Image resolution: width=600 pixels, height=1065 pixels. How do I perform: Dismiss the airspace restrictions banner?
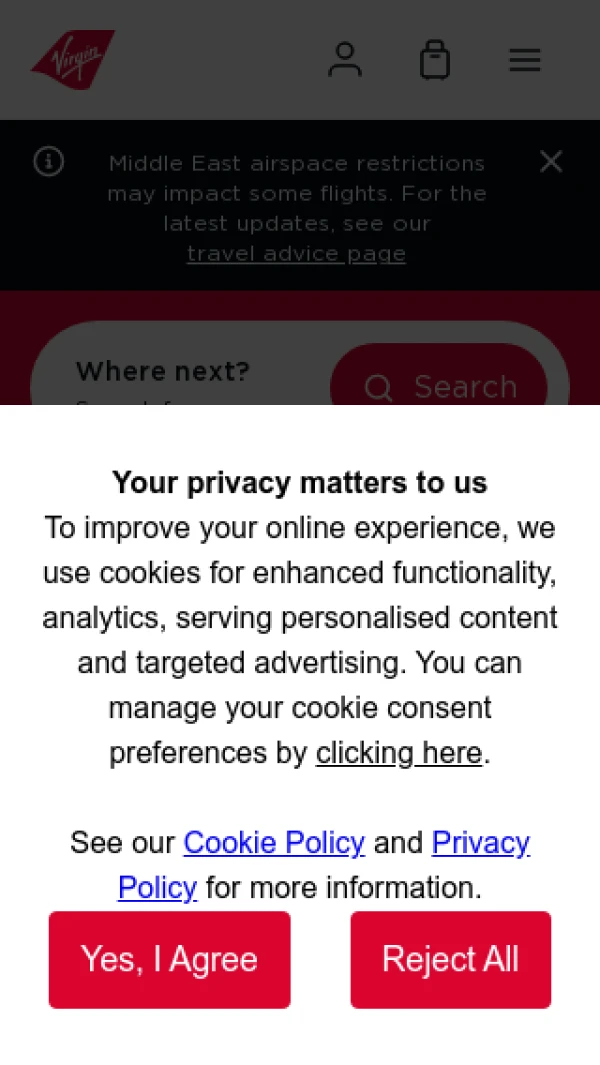(x=551, y=162)
